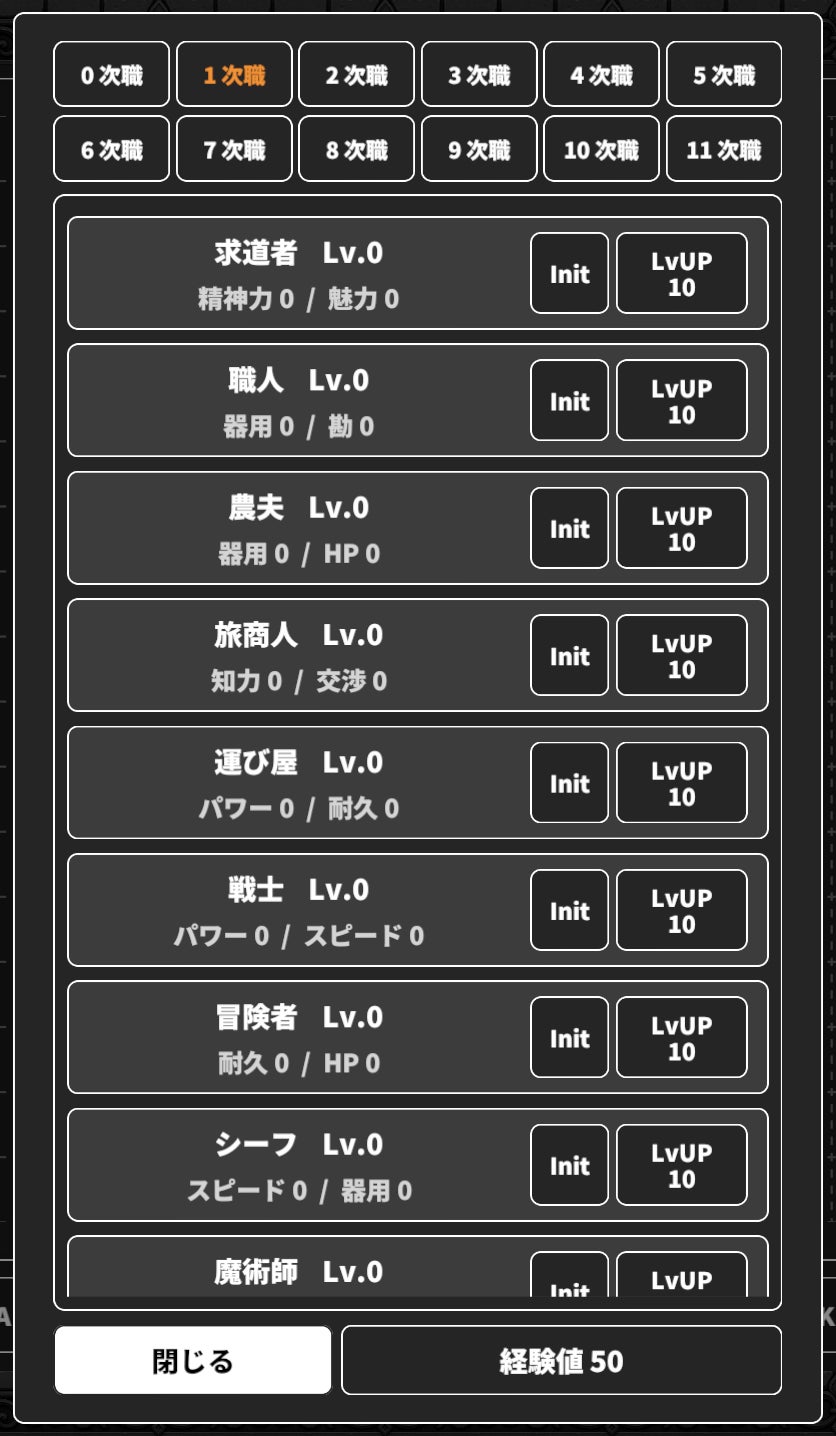Switch to the 0次職 tab
The width and height of the screenshot is (836, 1436).
(x=111, y=75)
